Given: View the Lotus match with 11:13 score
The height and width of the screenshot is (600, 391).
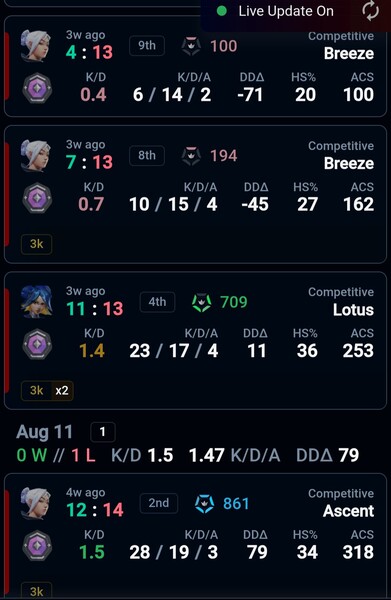Looking at the screenshot, I should tap(196, 341).
